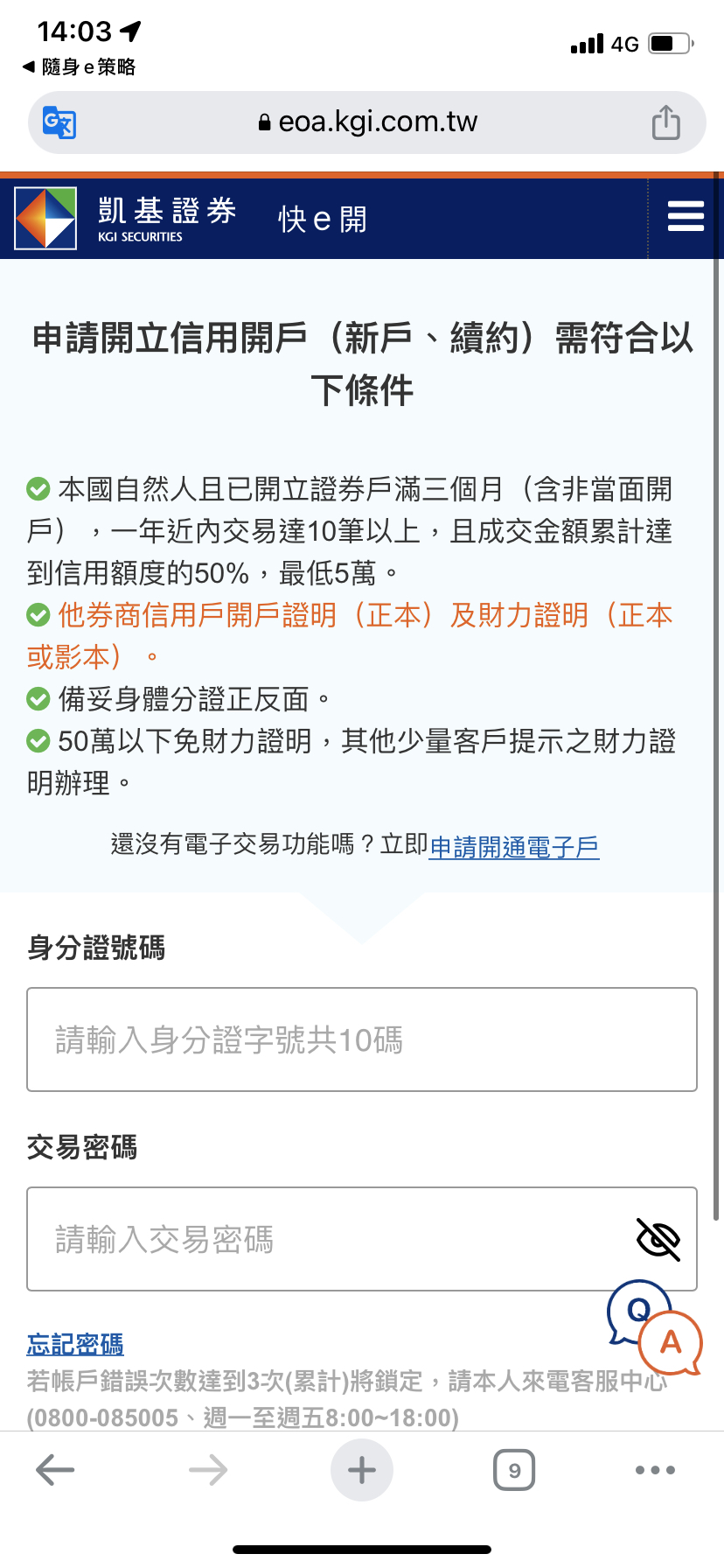Focus the 交易密碼 input field
724x1568 pixels.
tap(362, 1239)
